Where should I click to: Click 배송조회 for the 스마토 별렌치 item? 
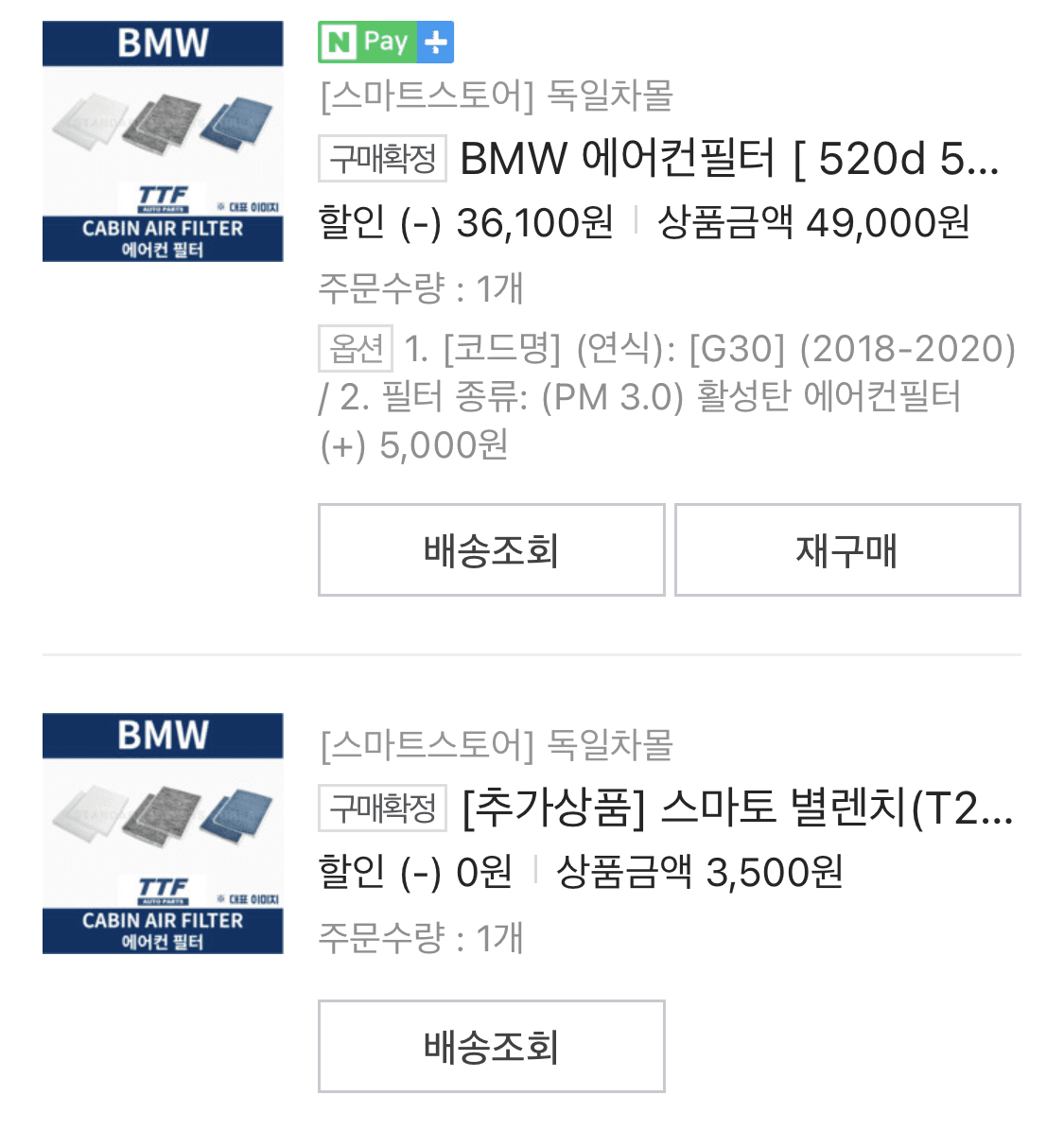click(492, 1046)
